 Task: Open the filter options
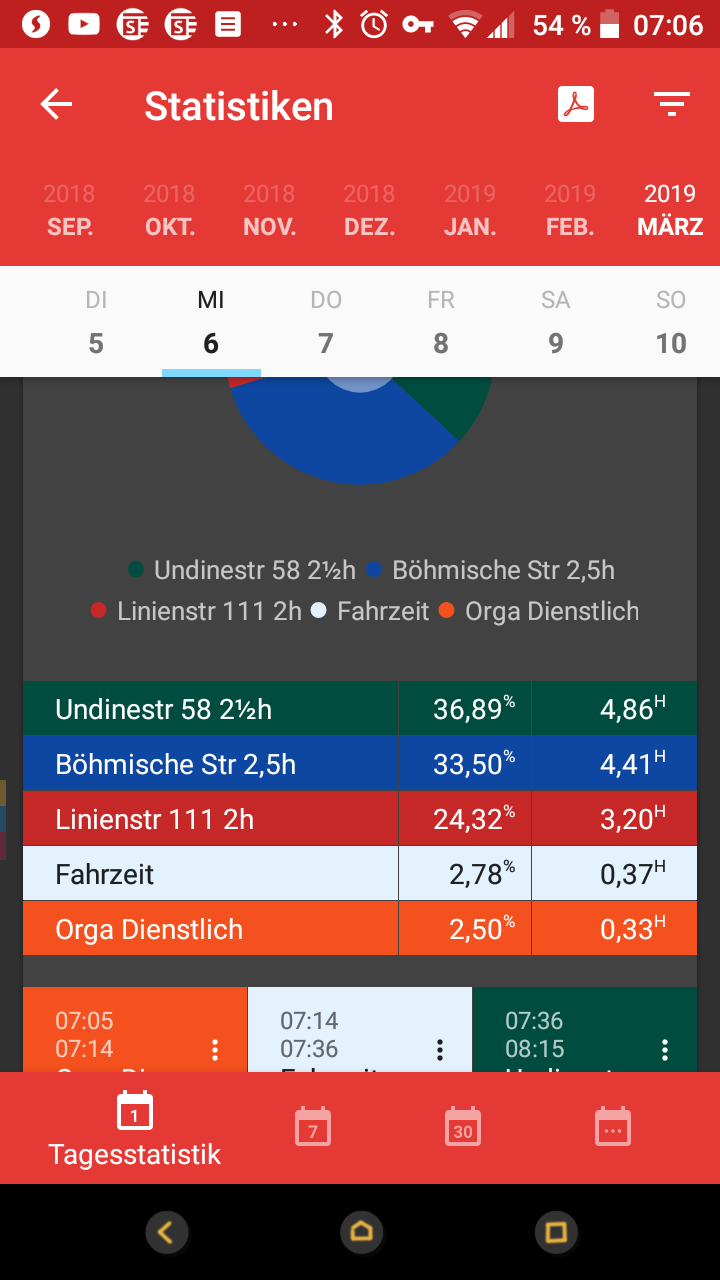pos(671,104)
